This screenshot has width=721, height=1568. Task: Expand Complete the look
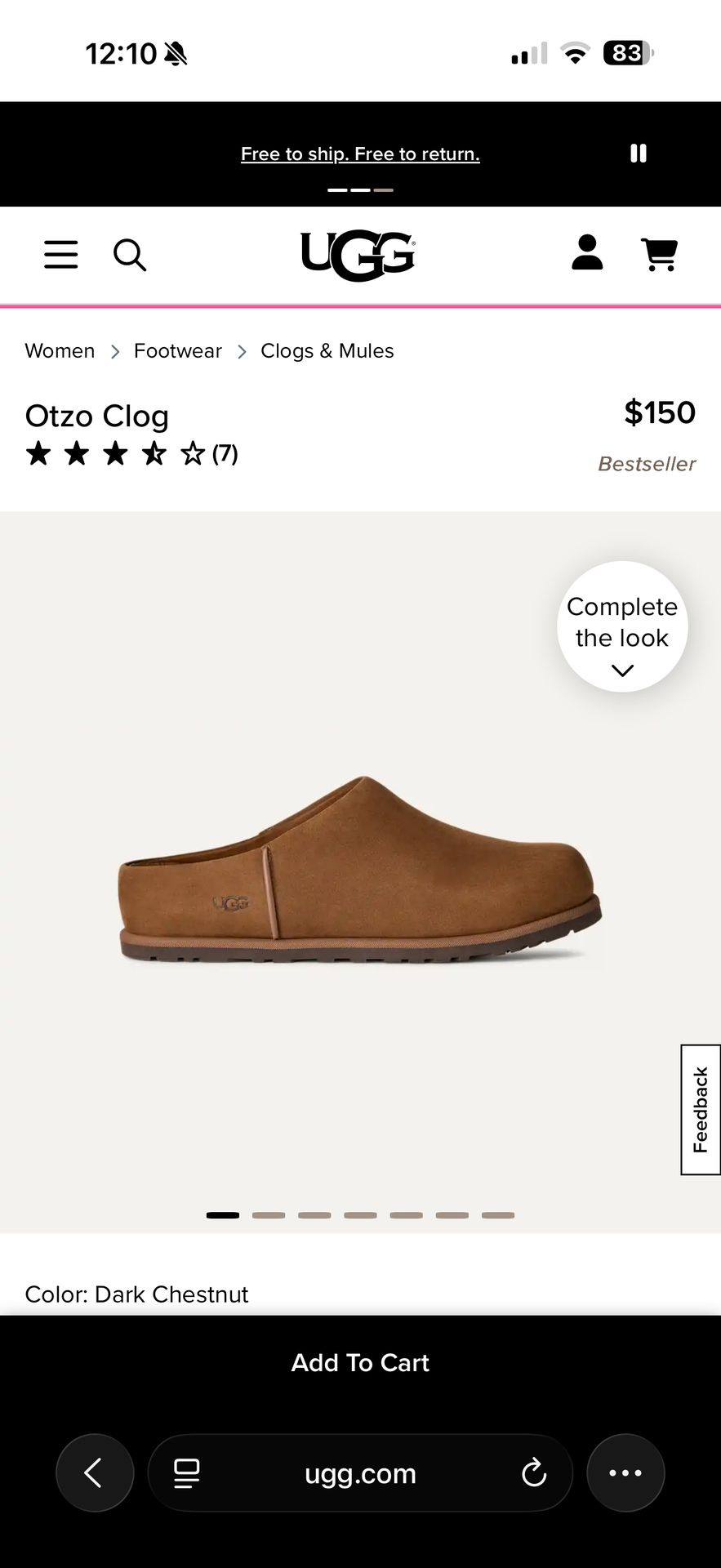point(622,627)
